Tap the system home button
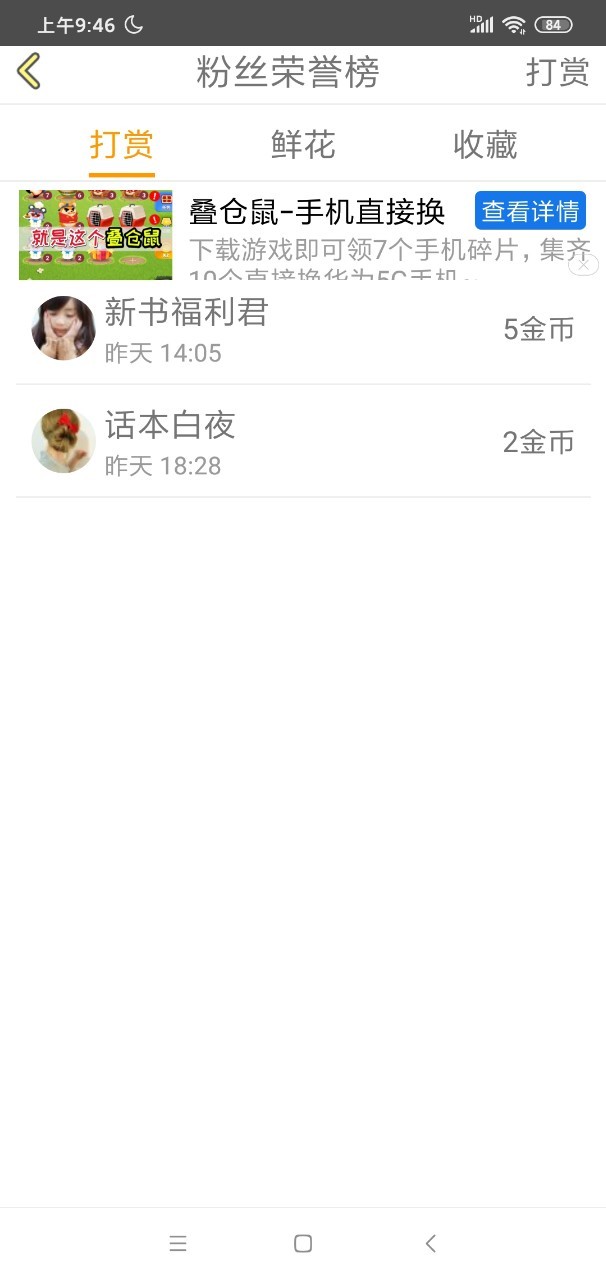The image size is (606, 1280). tap(303, 1243)
